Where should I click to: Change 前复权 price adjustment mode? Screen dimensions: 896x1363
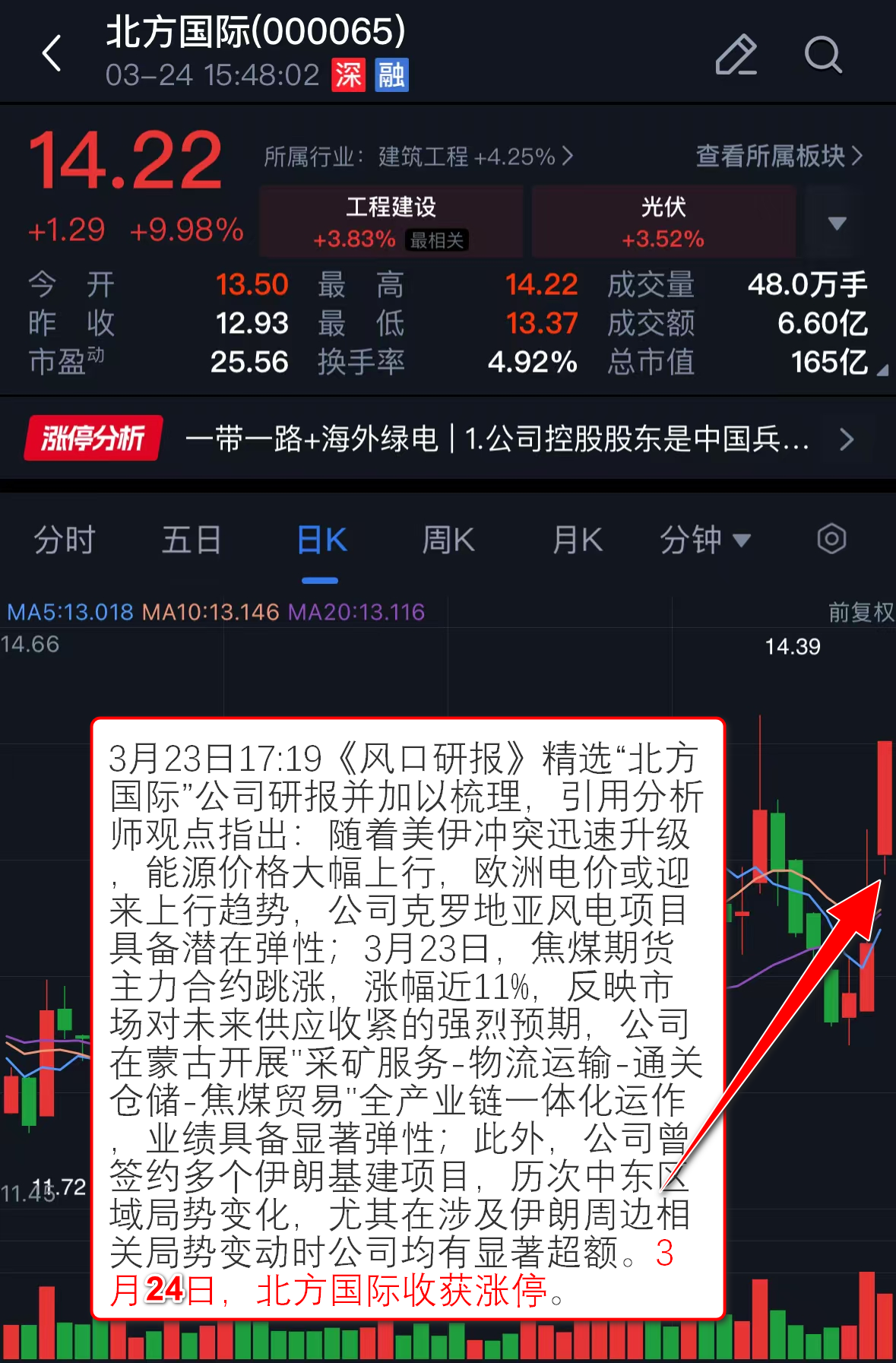point(860,612)
